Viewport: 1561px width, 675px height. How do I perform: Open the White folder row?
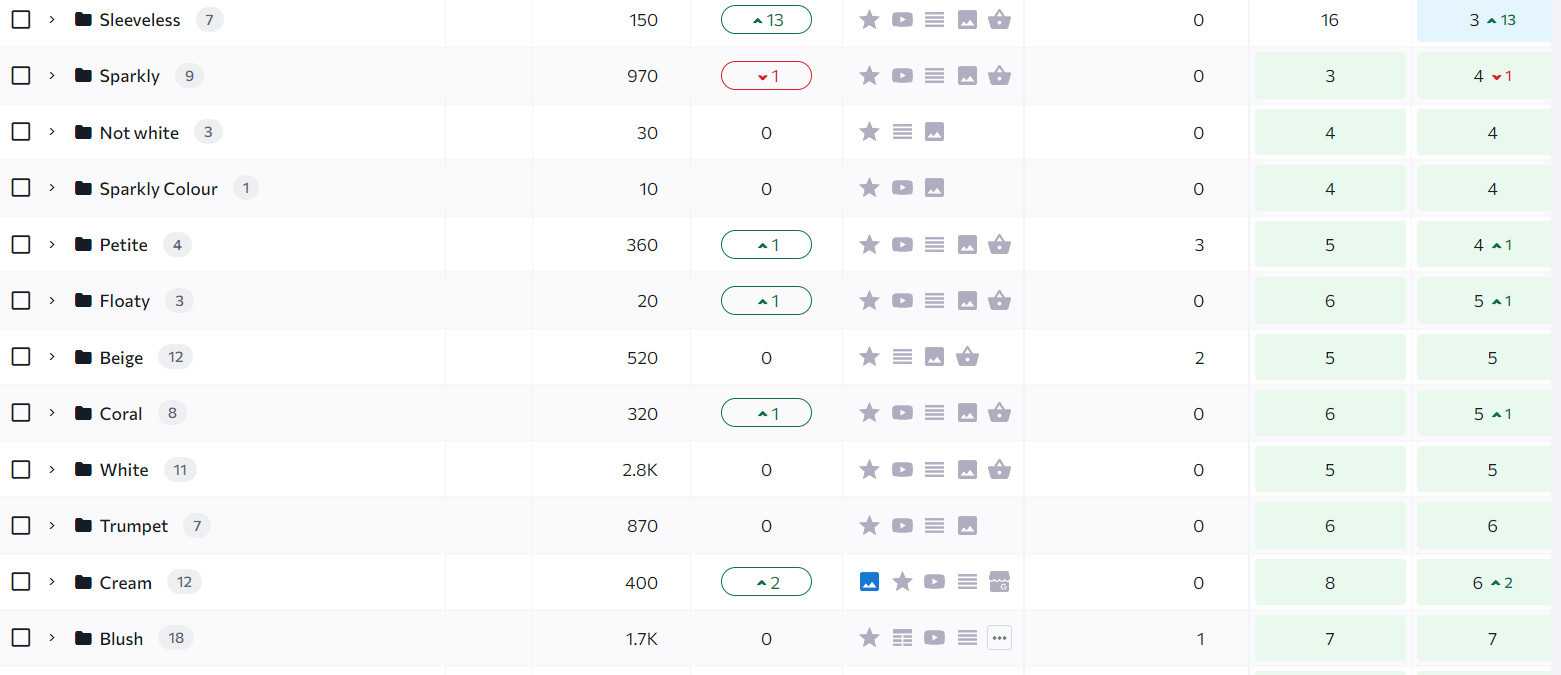click(123, 470)
